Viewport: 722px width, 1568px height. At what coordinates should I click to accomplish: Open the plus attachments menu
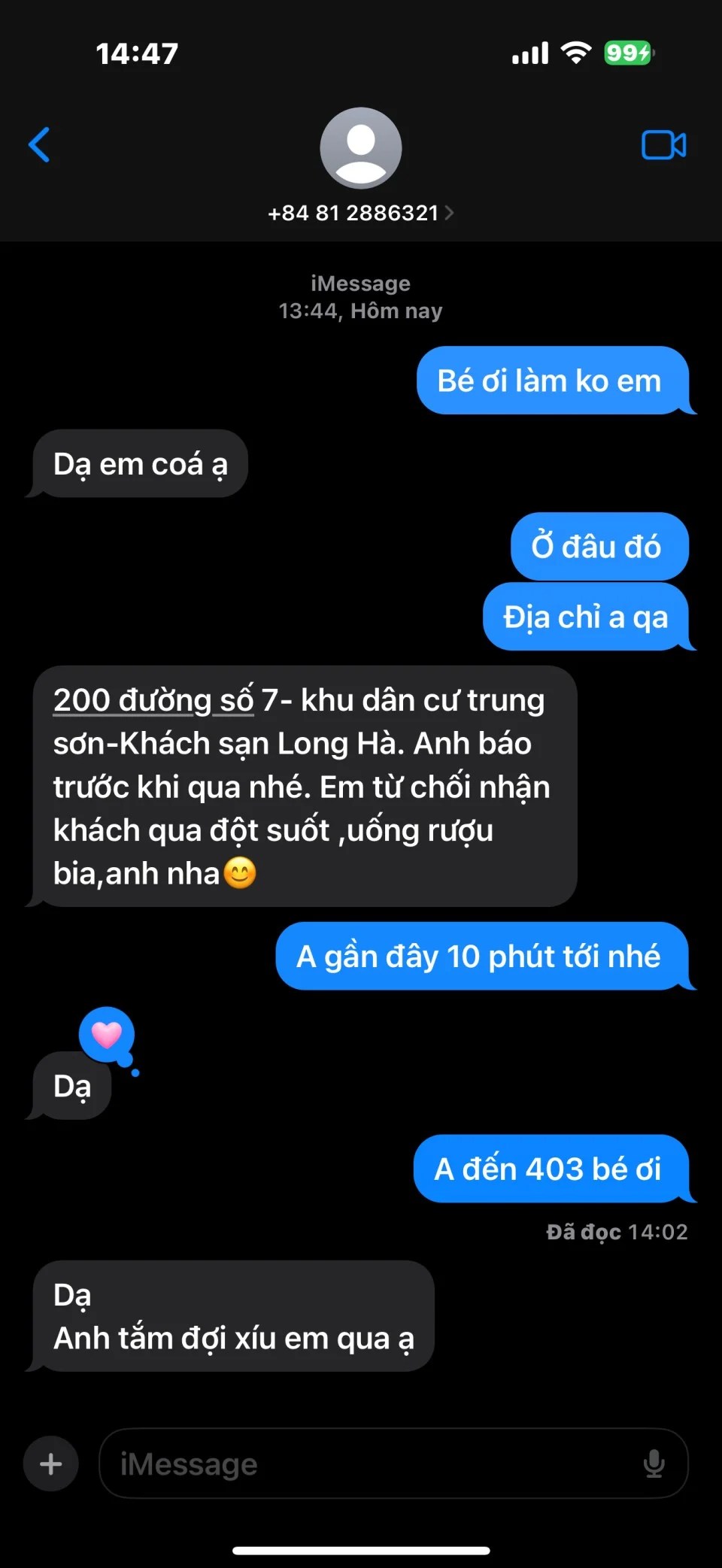[x=51, y=1463]
